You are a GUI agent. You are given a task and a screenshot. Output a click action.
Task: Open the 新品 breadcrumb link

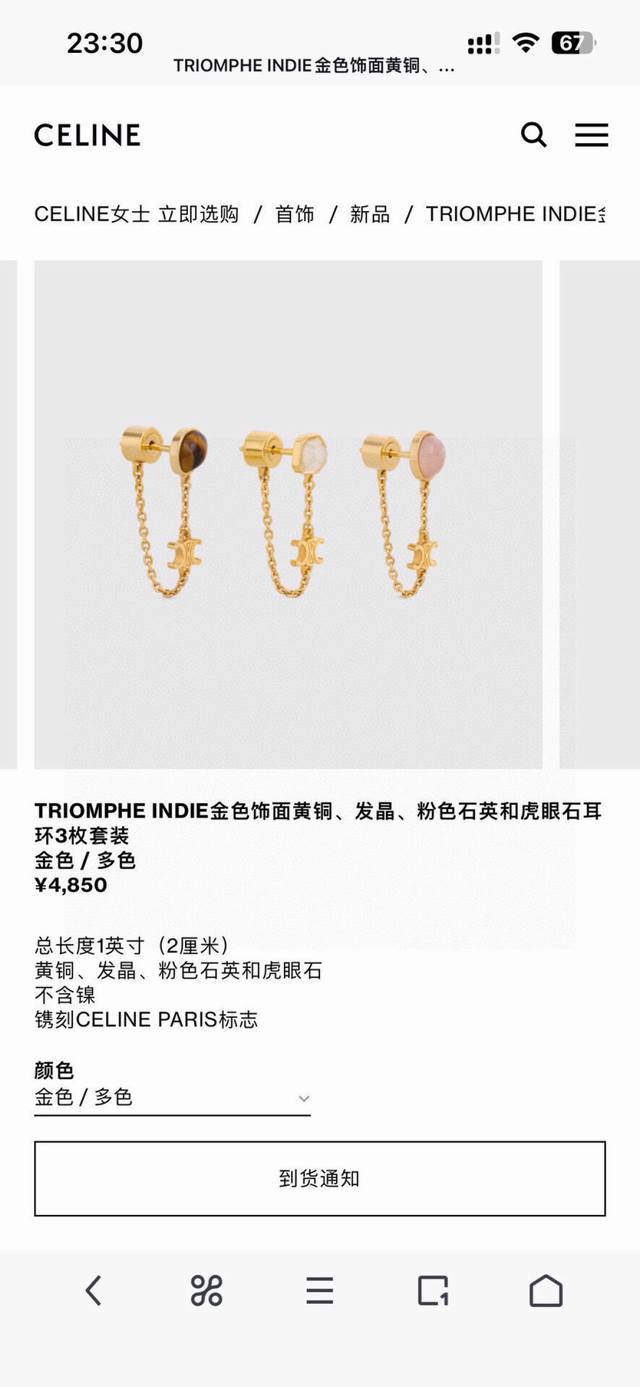point(369,214)
